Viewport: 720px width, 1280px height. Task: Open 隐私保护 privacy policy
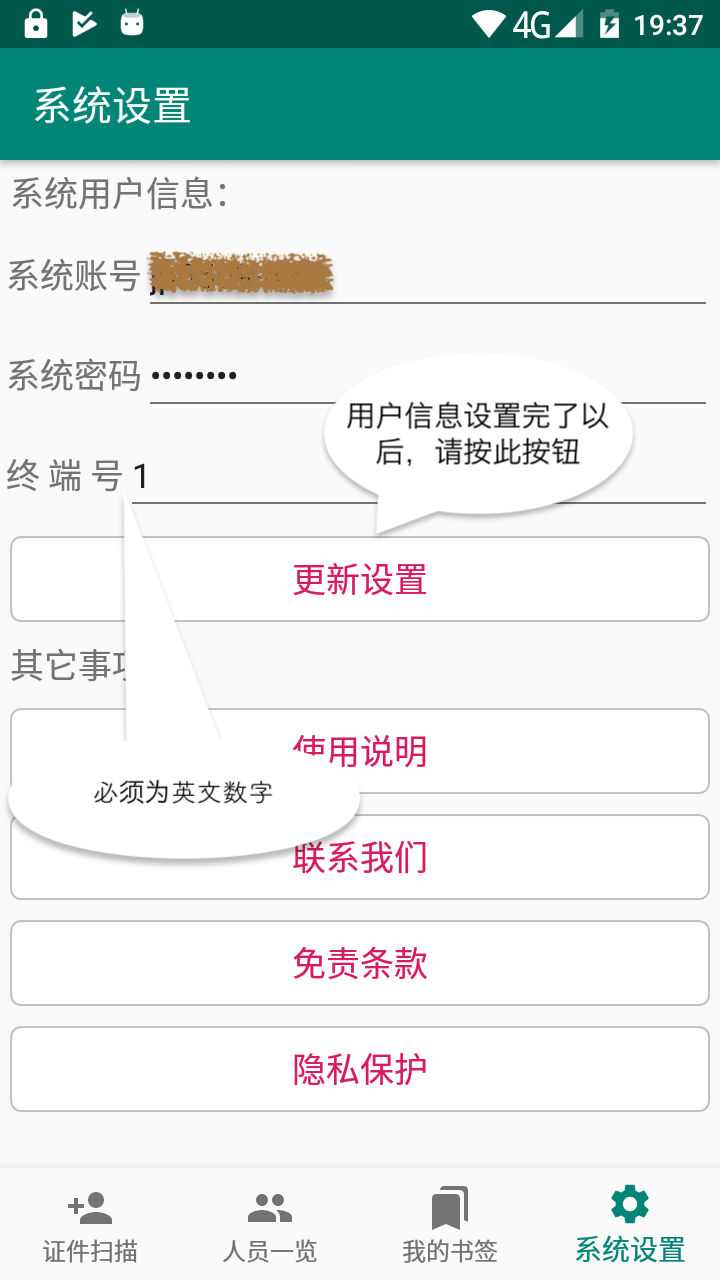tap(360, 1069)
